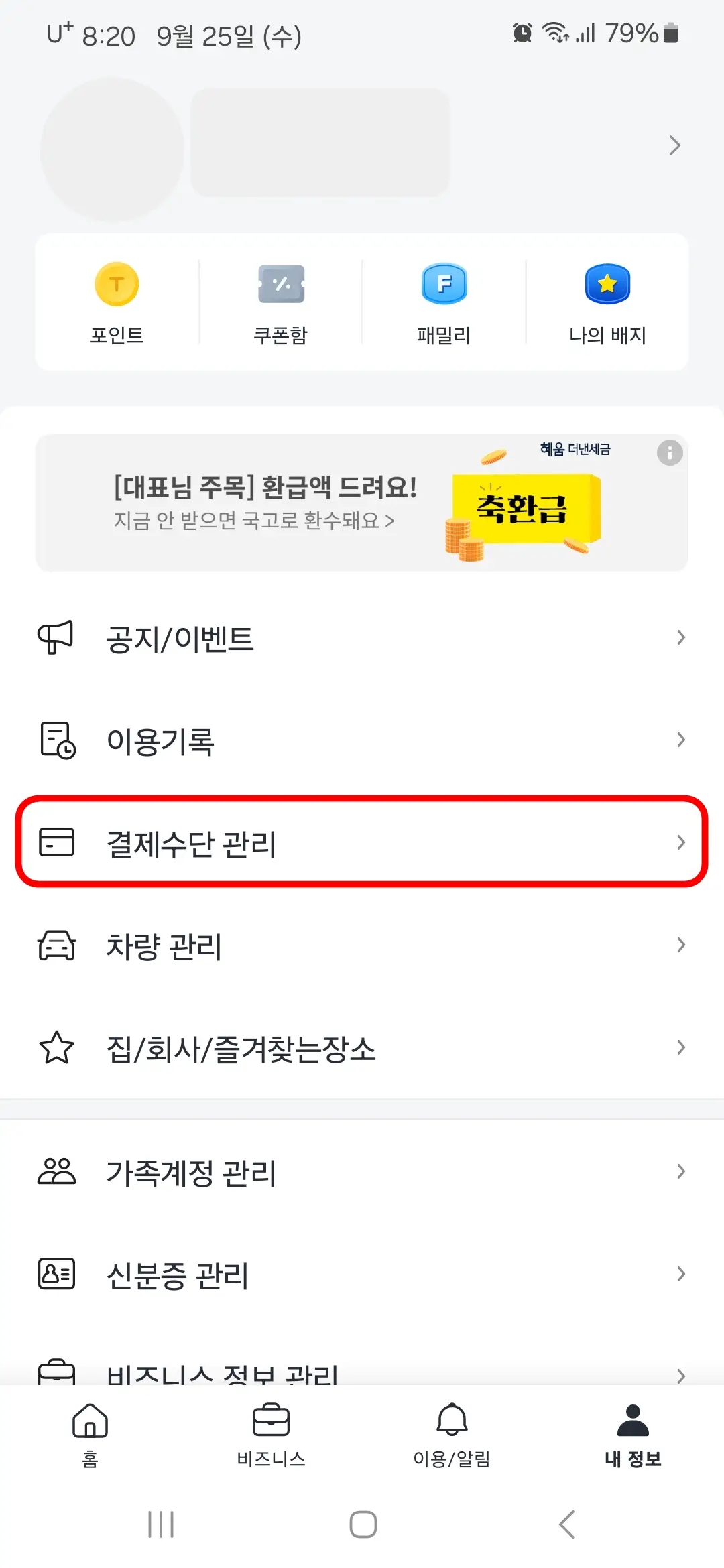This screenshot has height=1568, width=724.
Task: Select the megaphone icon beside 공지/이벤트
Action: (x=56, y=638)
